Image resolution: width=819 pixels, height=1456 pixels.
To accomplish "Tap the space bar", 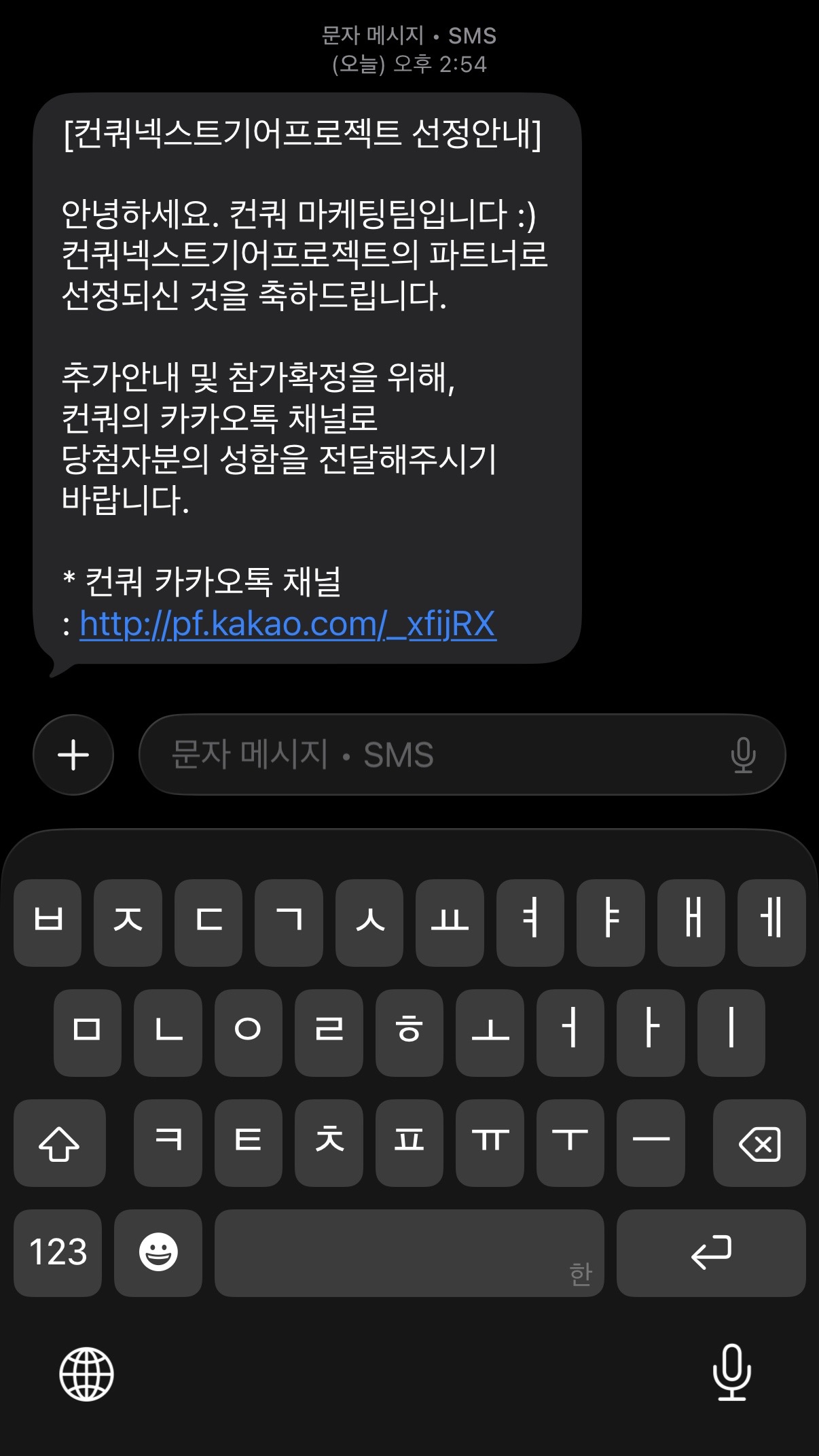I will pos(409,1253).
